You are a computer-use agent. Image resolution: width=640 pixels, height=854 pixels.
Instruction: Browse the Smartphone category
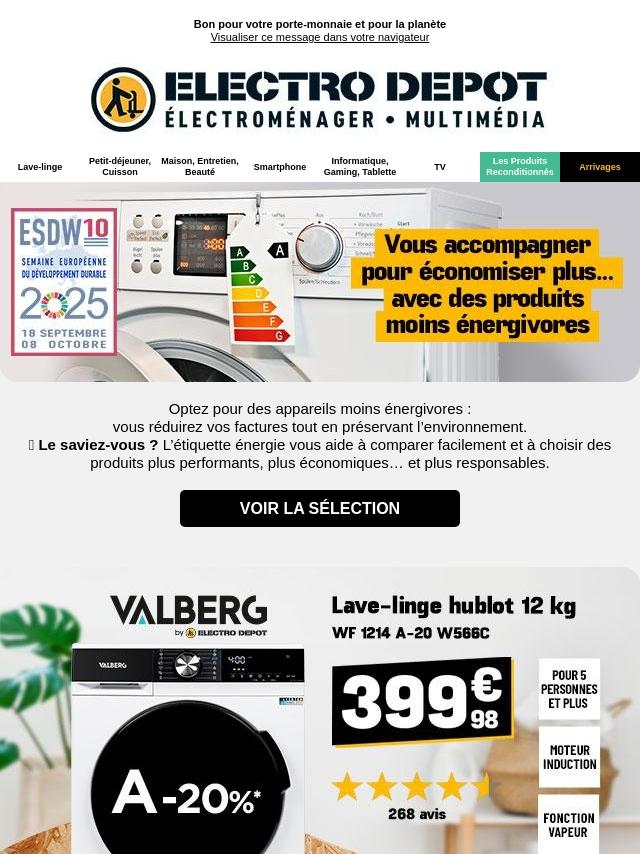point(280,167)
